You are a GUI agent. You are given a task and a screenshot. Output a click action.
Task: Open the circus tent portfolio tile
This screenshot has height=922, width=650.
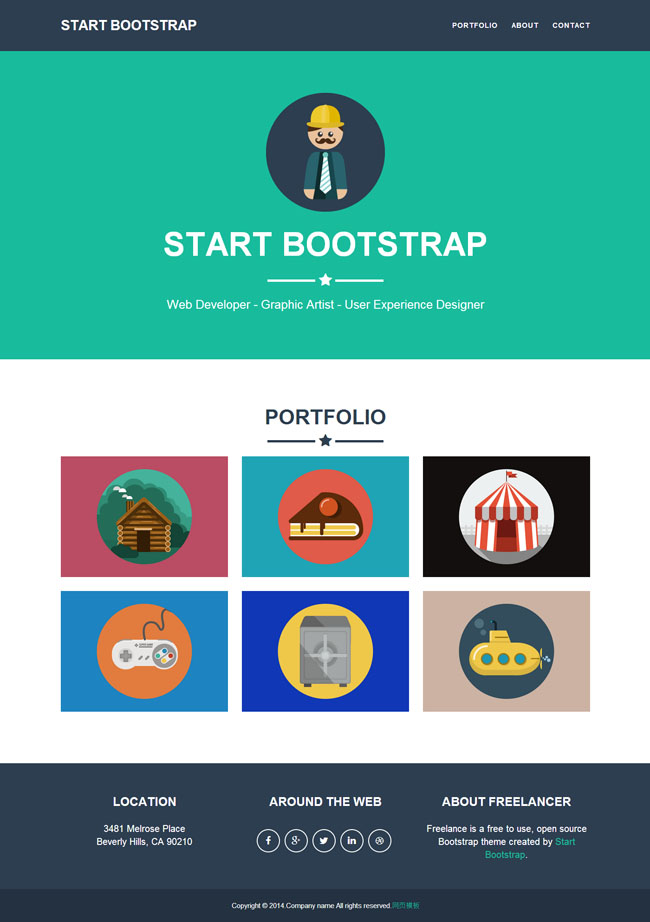[x=506, y=516]
